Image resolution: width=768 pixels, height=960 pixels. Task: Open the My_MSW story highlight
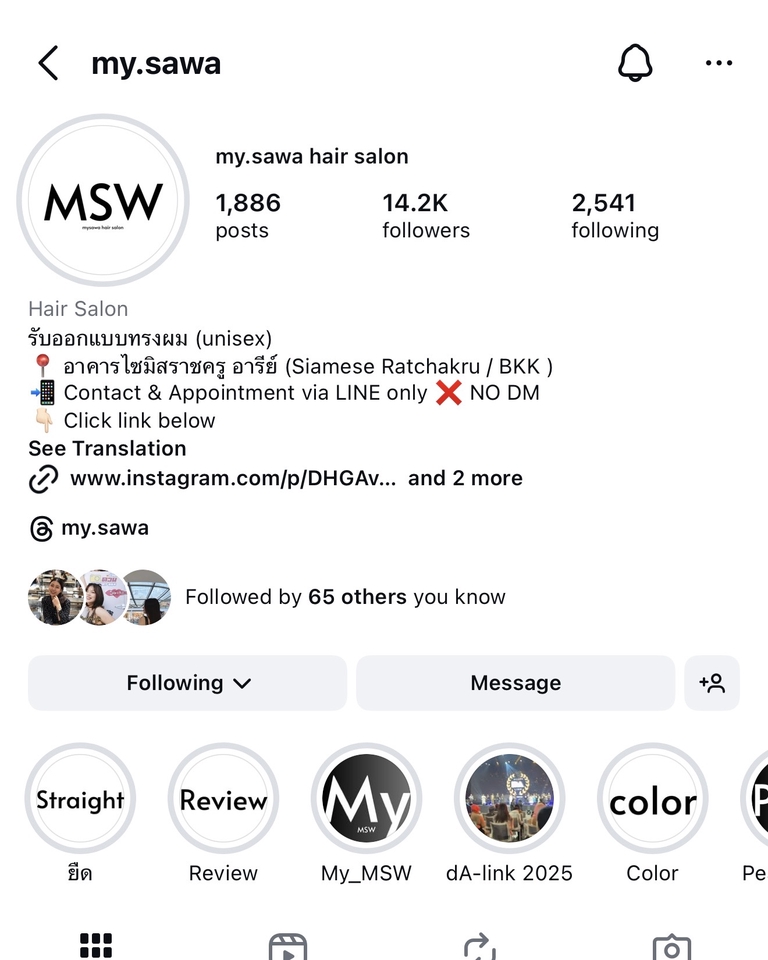click(x=366, y=799)
